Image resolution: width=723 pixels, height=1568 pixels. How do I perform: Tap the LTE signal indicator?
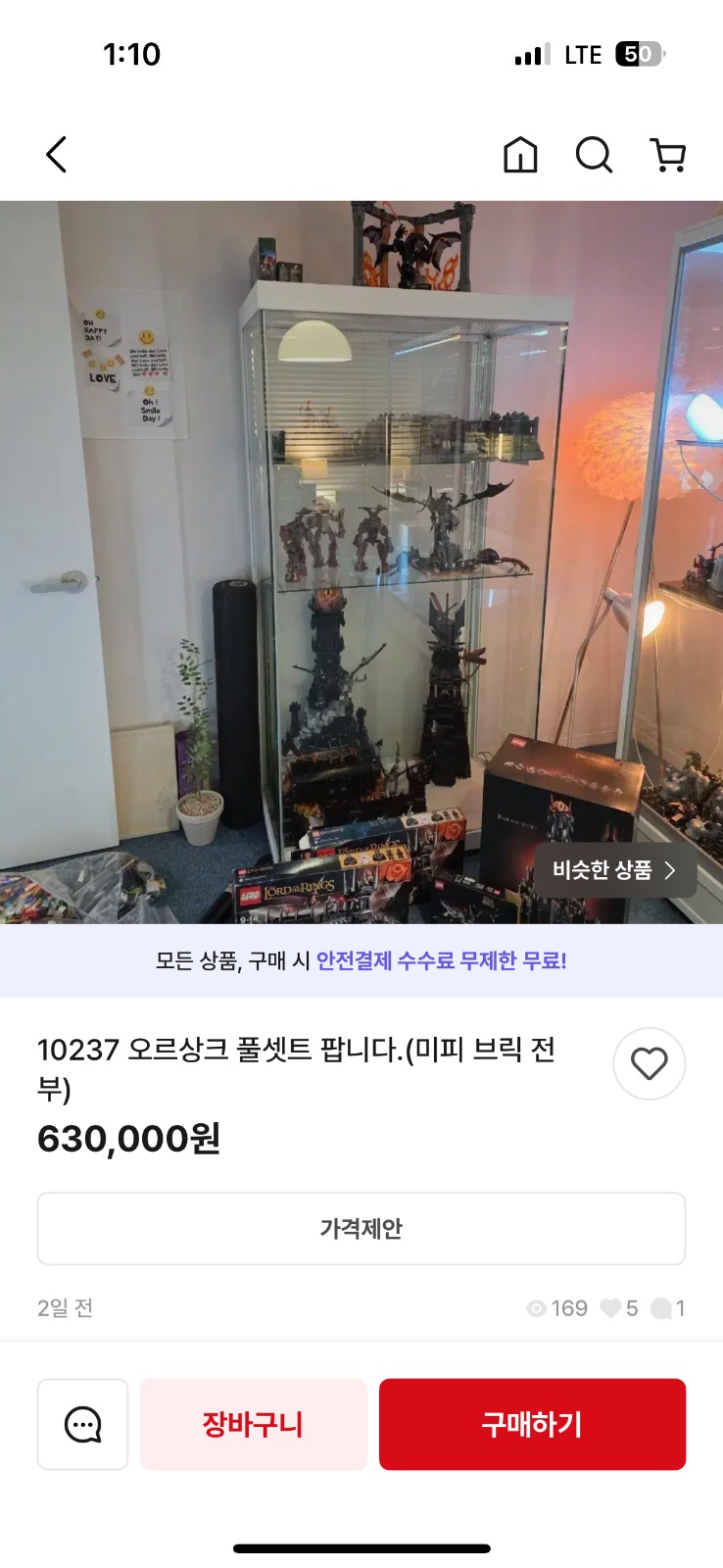pyautogui.click(x=526, y=54)
